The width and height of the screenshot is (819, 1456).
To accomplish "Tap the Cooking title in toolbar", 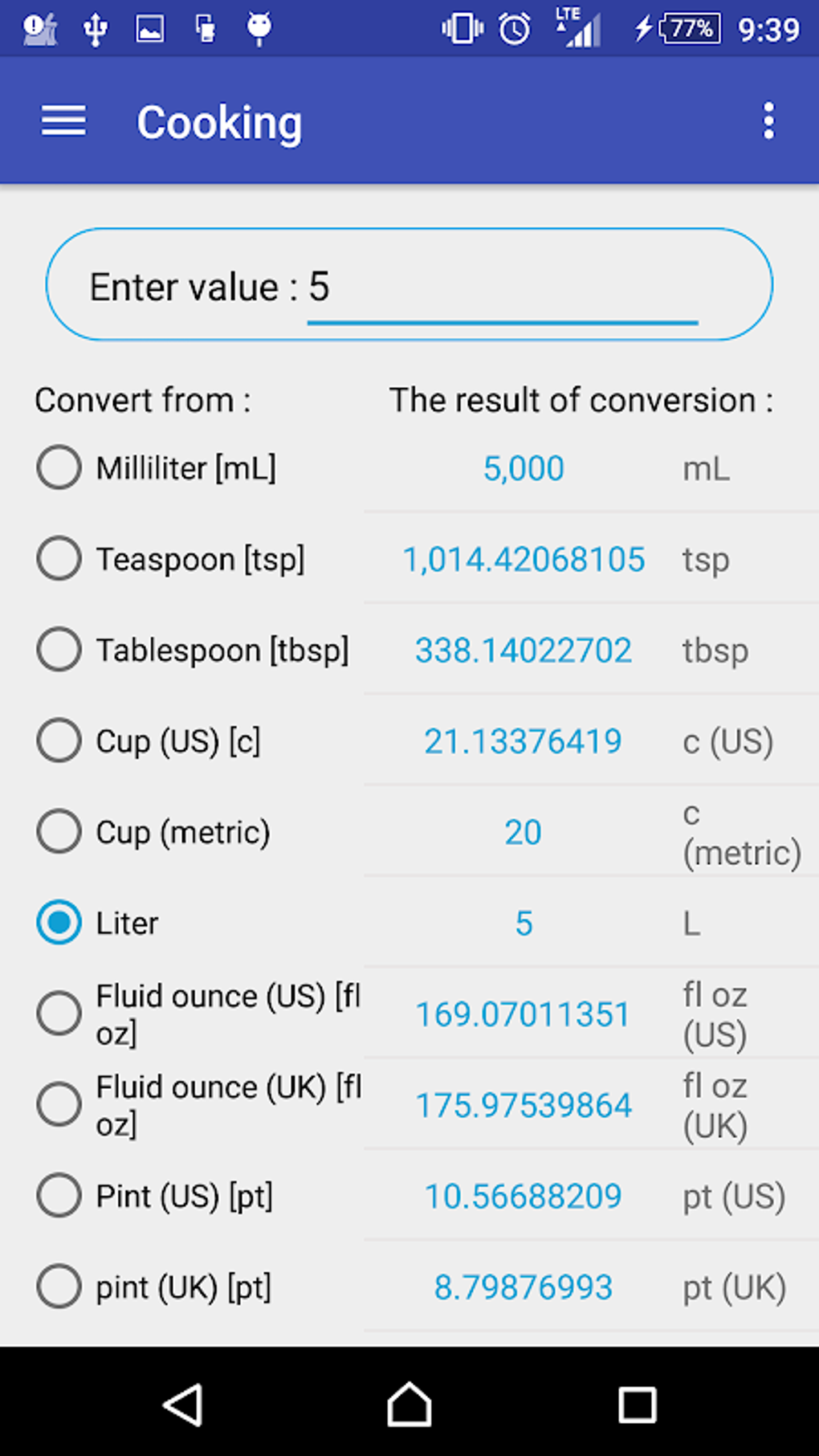I will pyautogui.click(x=219, y=120).
